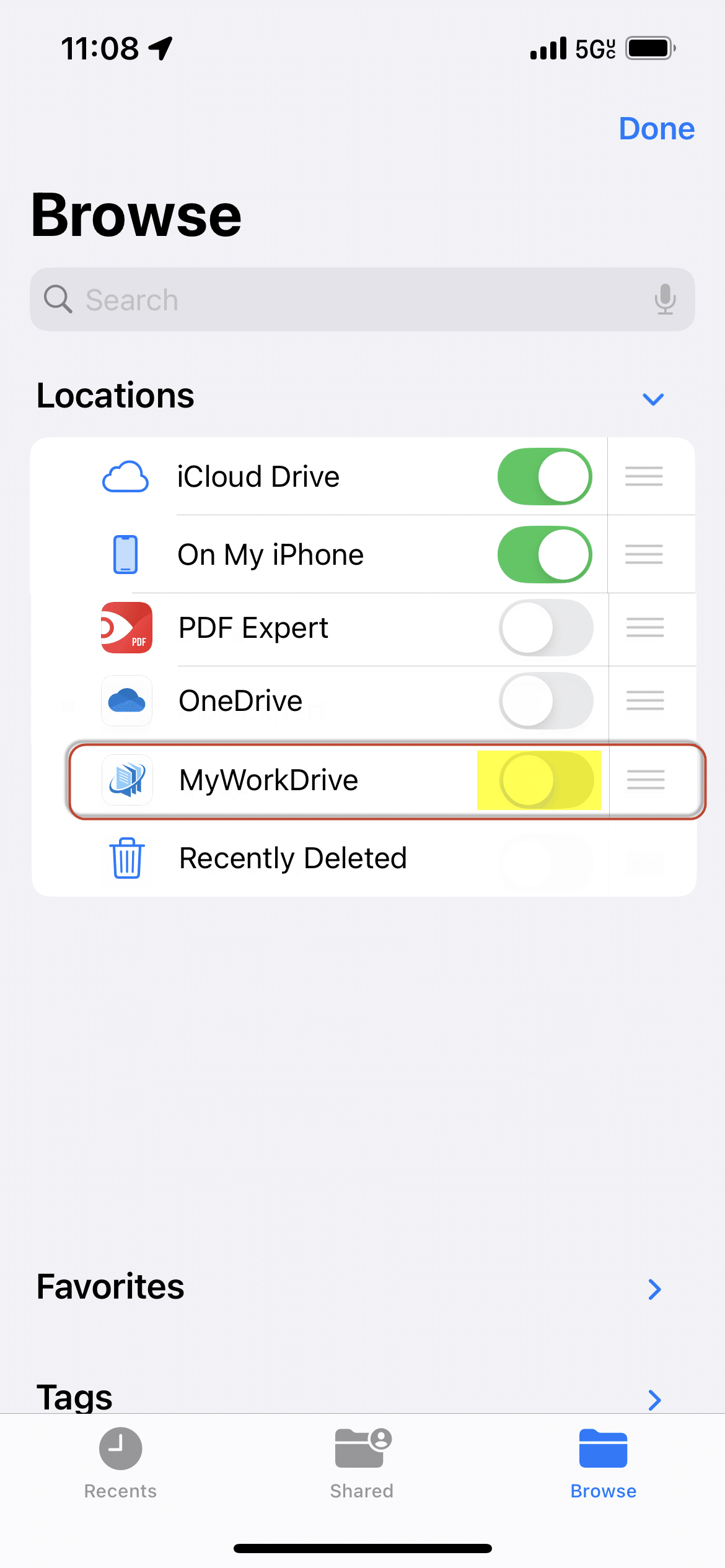
Task: Enable the MyWorkDrive toggle
Action: pyautogui.click(x=546, y=780)
